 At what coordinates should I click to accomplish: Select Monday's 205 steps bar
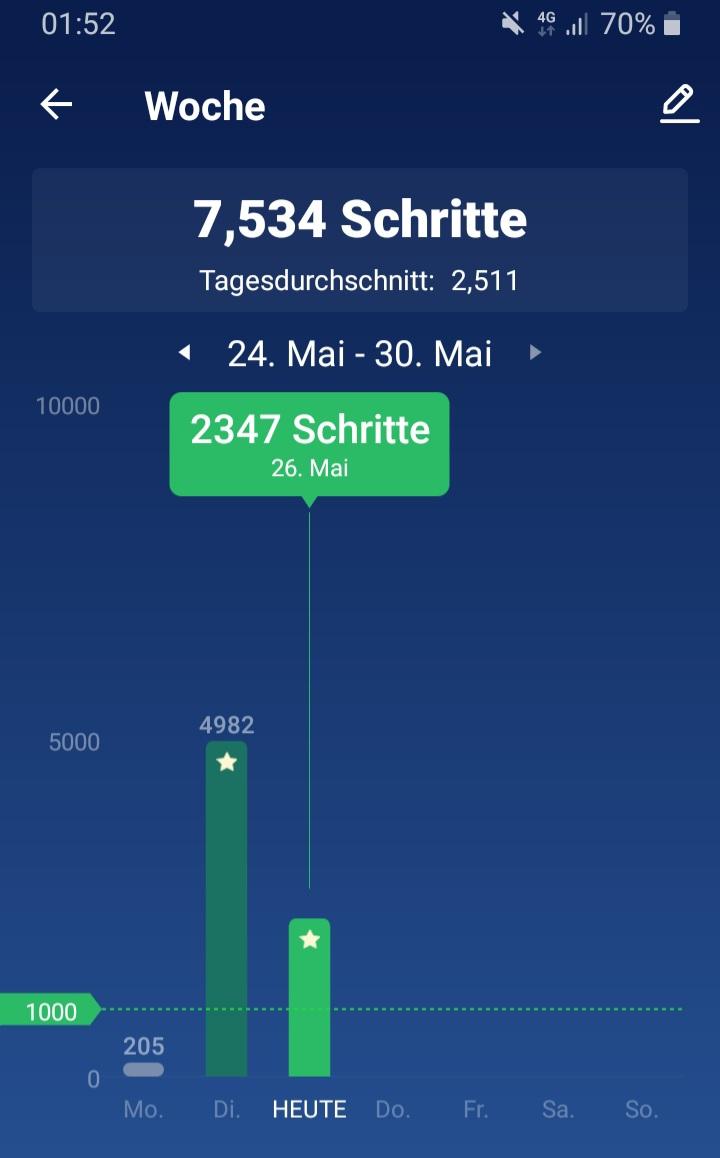tap(143, 1069)
